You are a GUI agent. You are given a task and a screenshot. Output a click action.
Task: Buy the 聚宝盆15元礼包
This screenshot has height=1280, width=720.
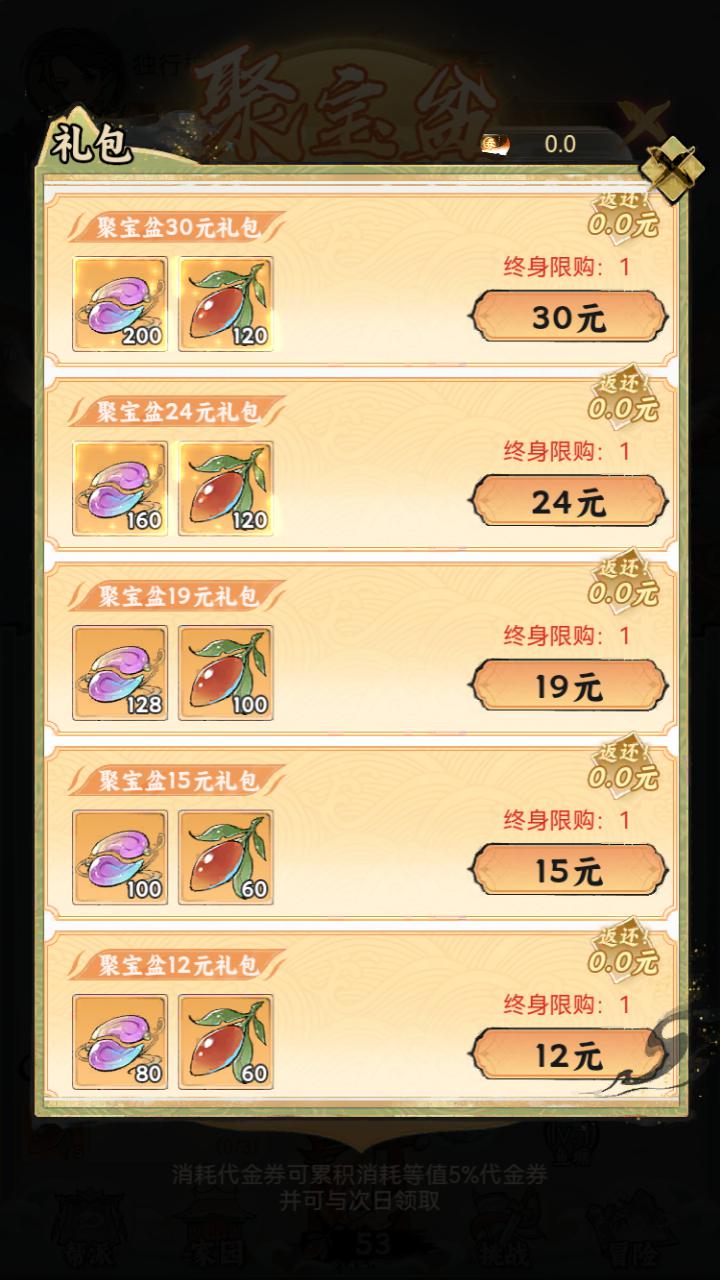point(568,871)
